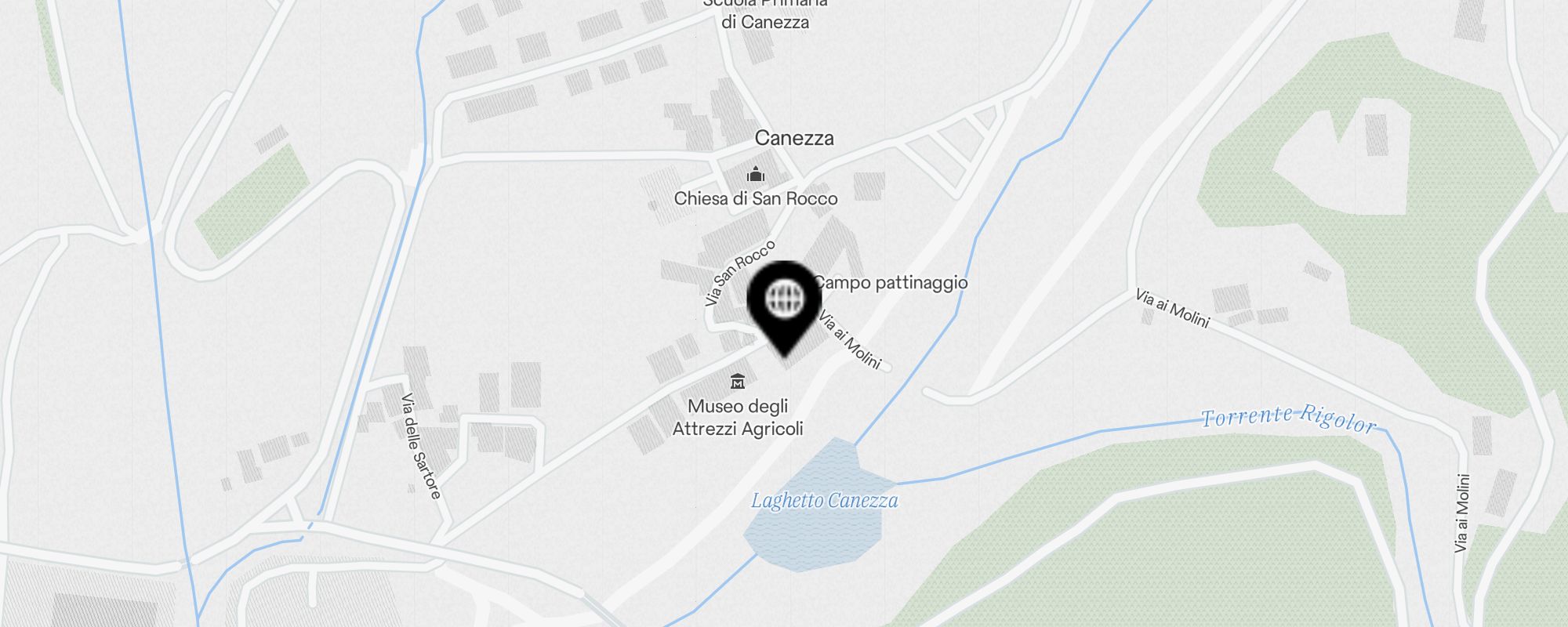
Task: Open the Museo degli Attrezzi Agricoli marker
Action: [737, 382]
